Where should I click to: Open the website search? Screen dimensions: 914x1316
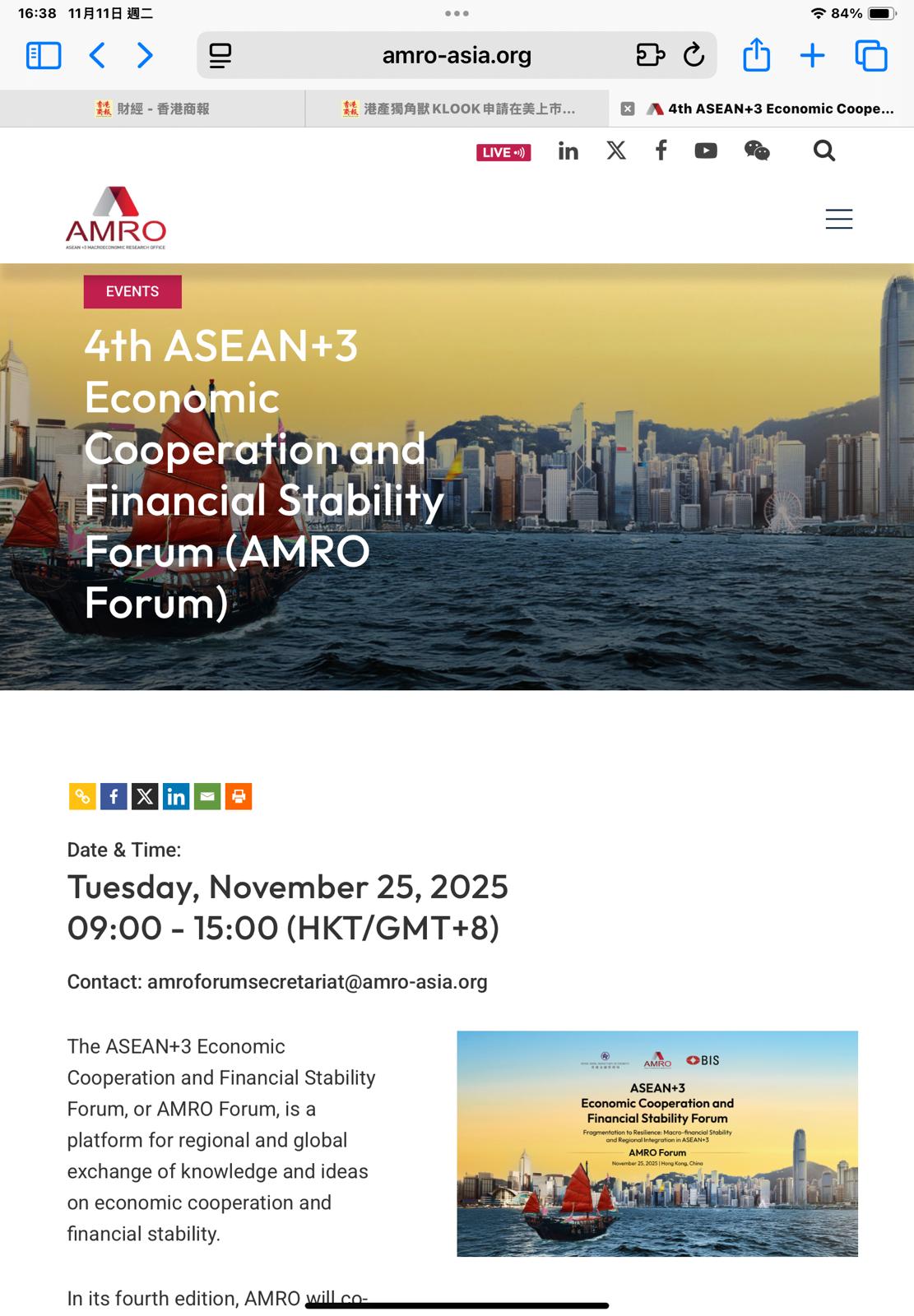[824, 151]
